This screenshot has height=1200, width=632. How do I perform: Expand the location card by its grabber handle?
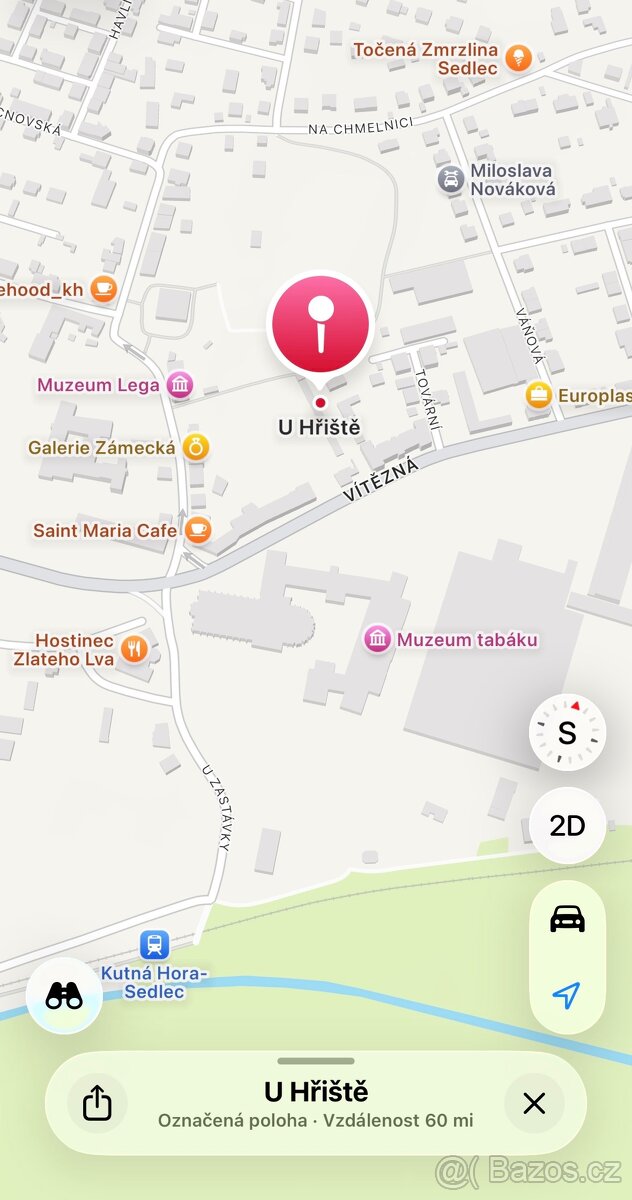click(316, 1061)
